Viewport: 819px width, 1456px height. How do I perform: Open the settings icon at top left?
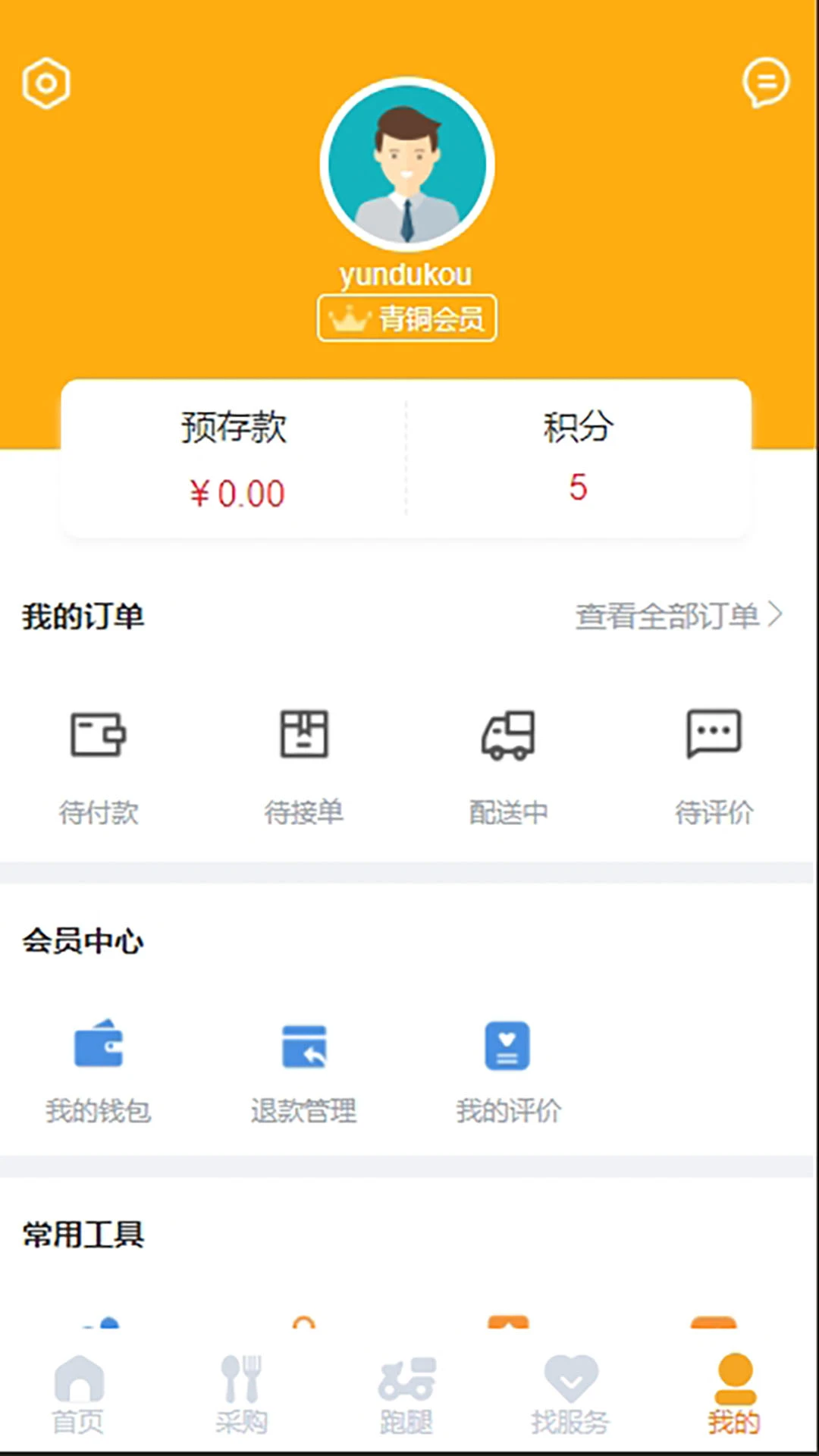(45, 82)
